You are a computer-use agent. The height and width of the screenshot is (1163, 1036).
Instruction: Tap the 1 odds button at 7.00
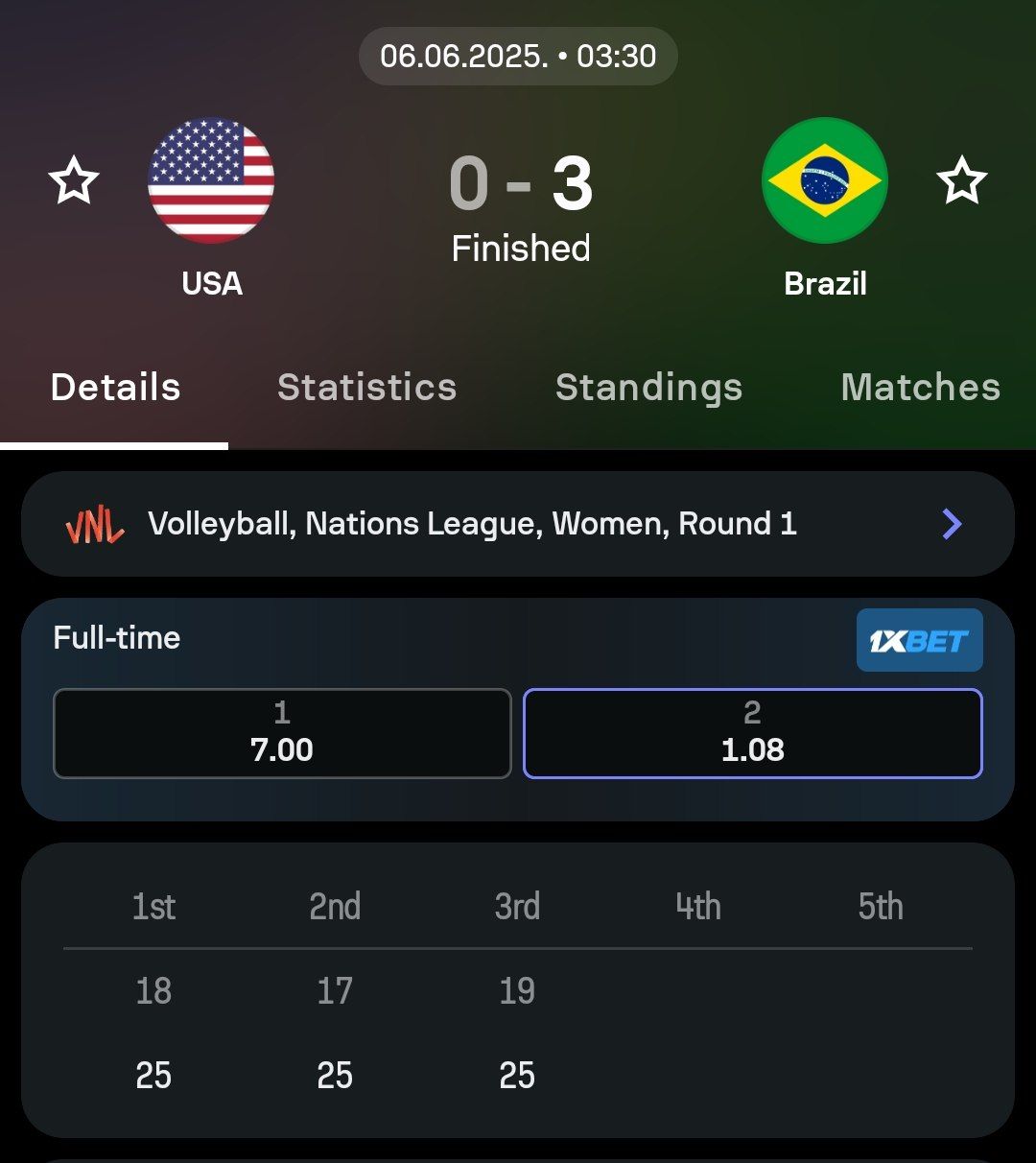[282, 733]
